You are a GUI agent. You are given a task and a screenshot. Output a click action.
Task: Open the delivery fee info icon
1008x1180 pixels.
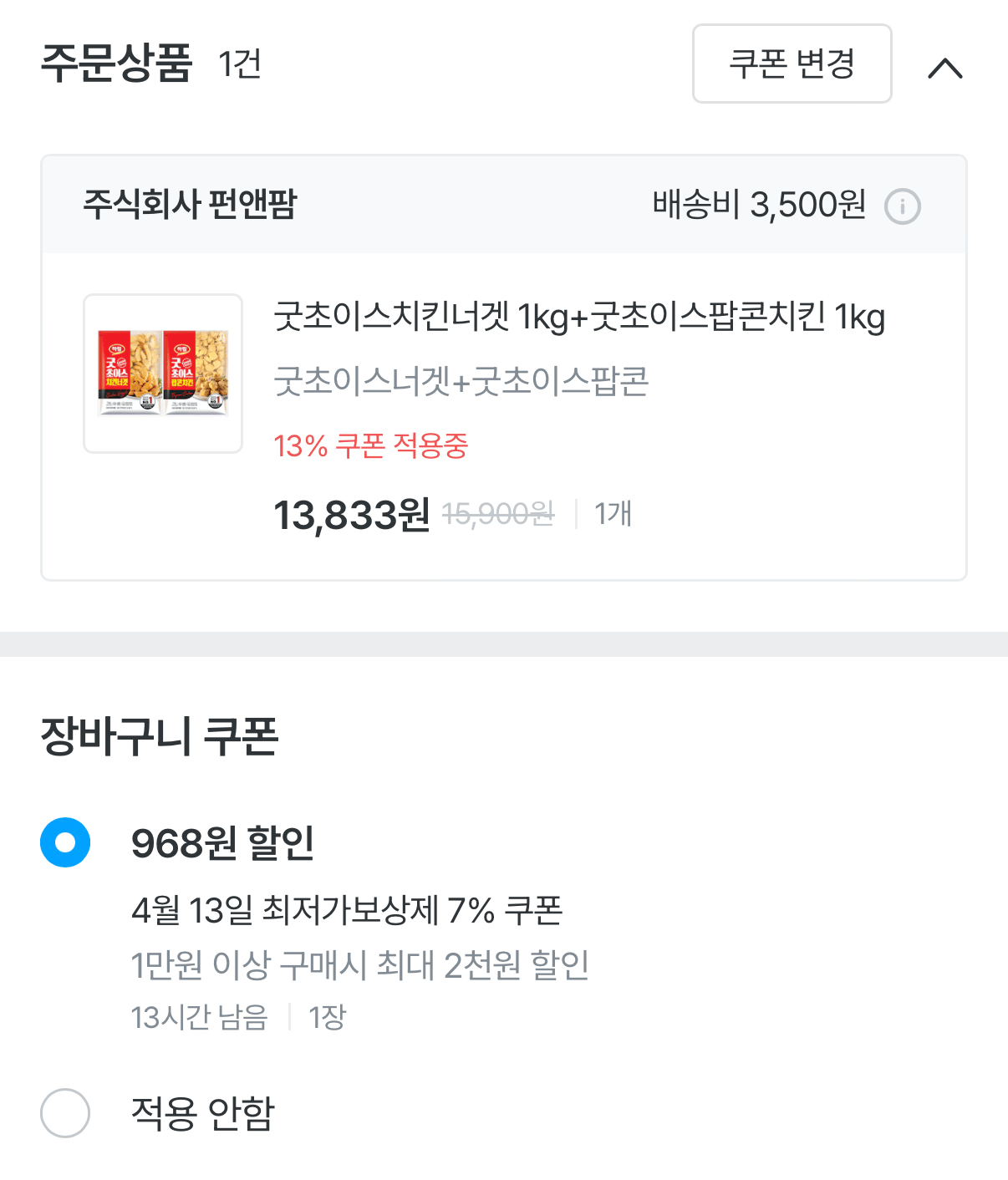click(904, 206)
